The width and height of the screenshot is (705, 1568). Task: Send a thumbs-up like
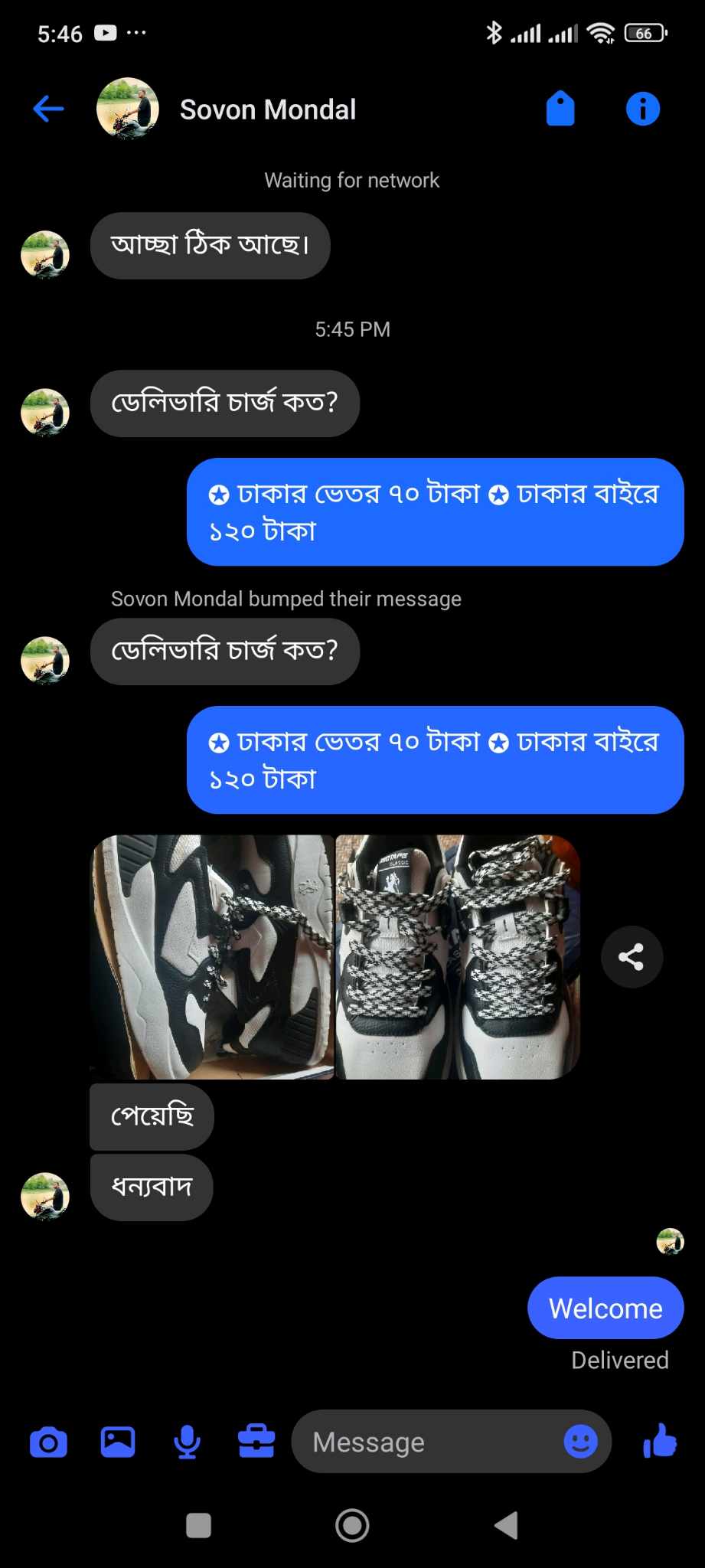coord(660,1442)
